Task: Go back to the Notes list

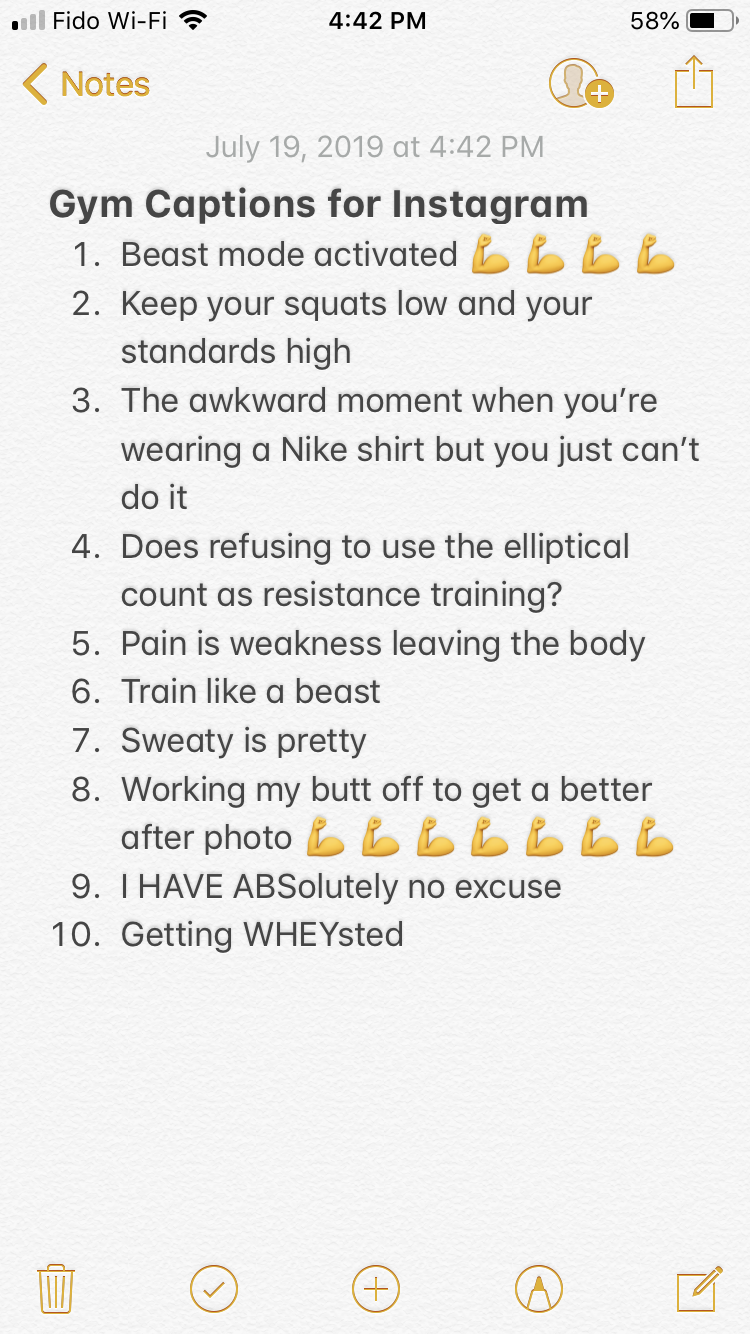Action: click(86, 84)
